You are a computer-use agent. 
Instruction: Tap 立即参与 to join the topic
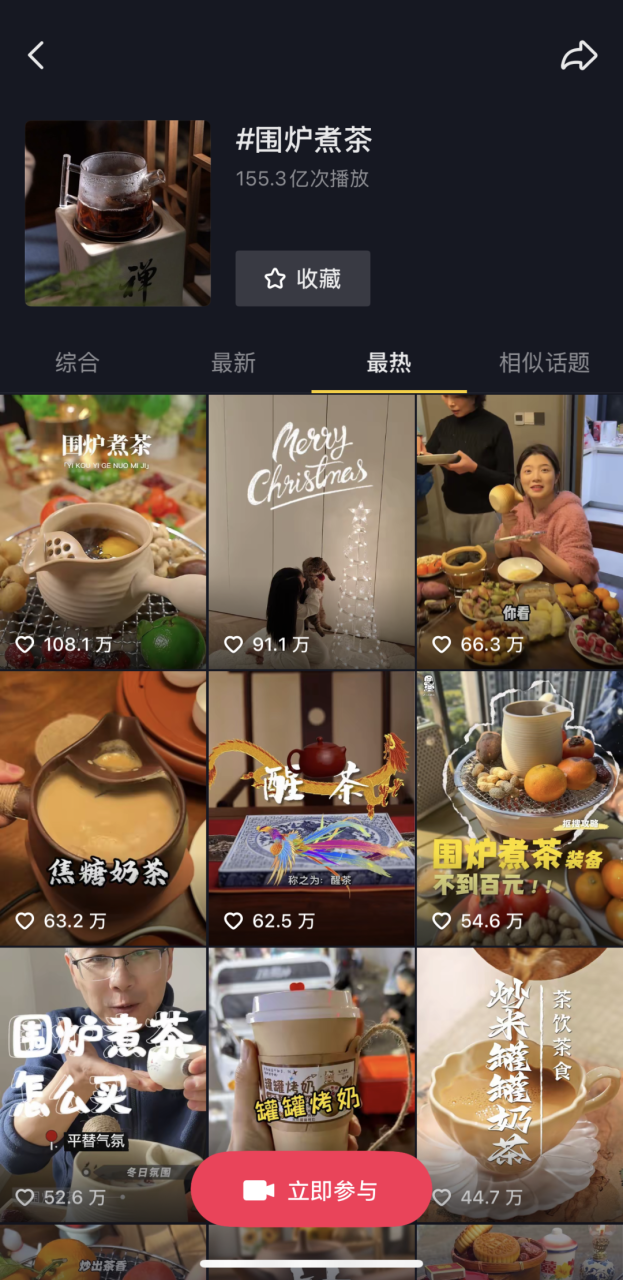coord(311,1190)
